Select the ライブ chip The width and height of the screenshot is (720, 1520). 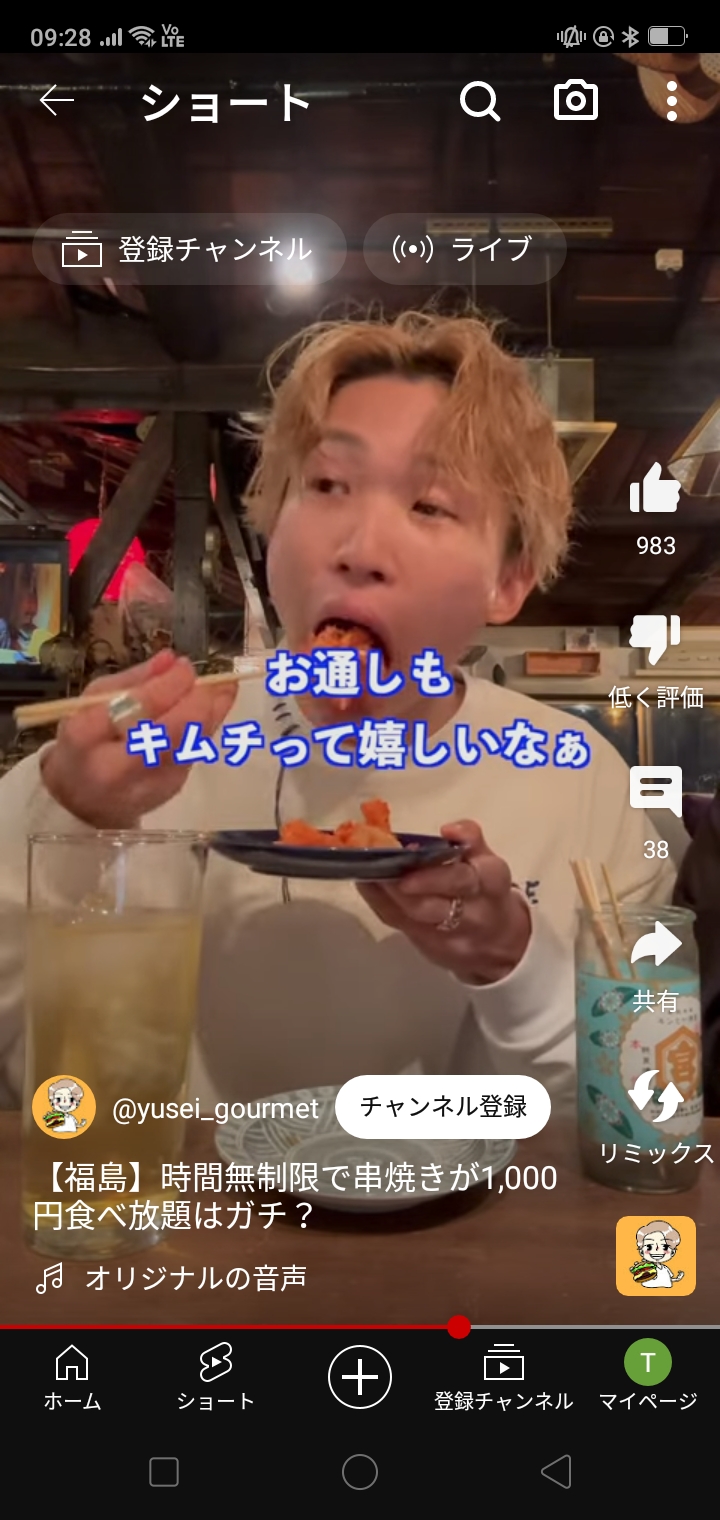(x=464, y=250)
